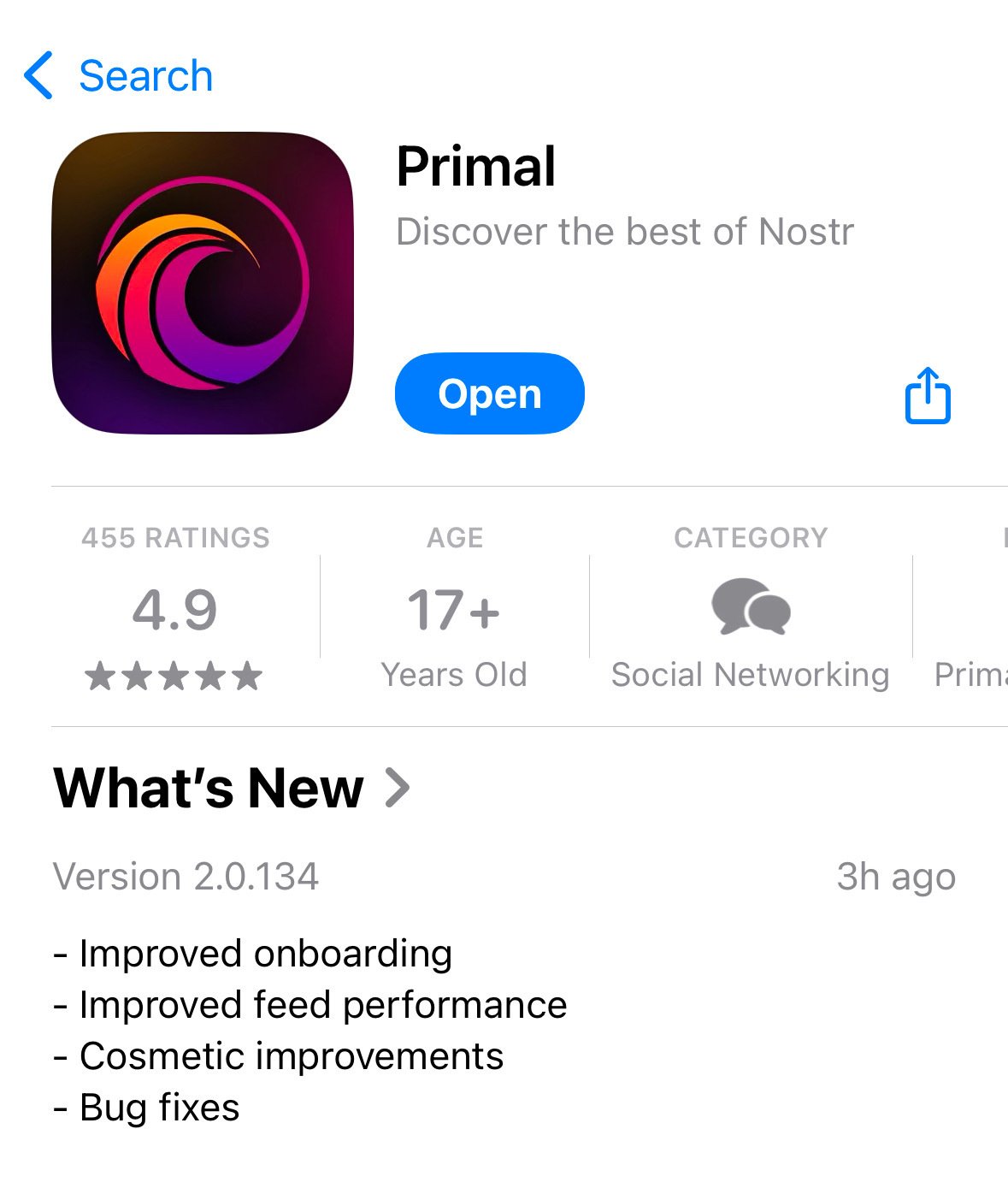
Task: Open What's New version history
Action: tap(231, 788)
